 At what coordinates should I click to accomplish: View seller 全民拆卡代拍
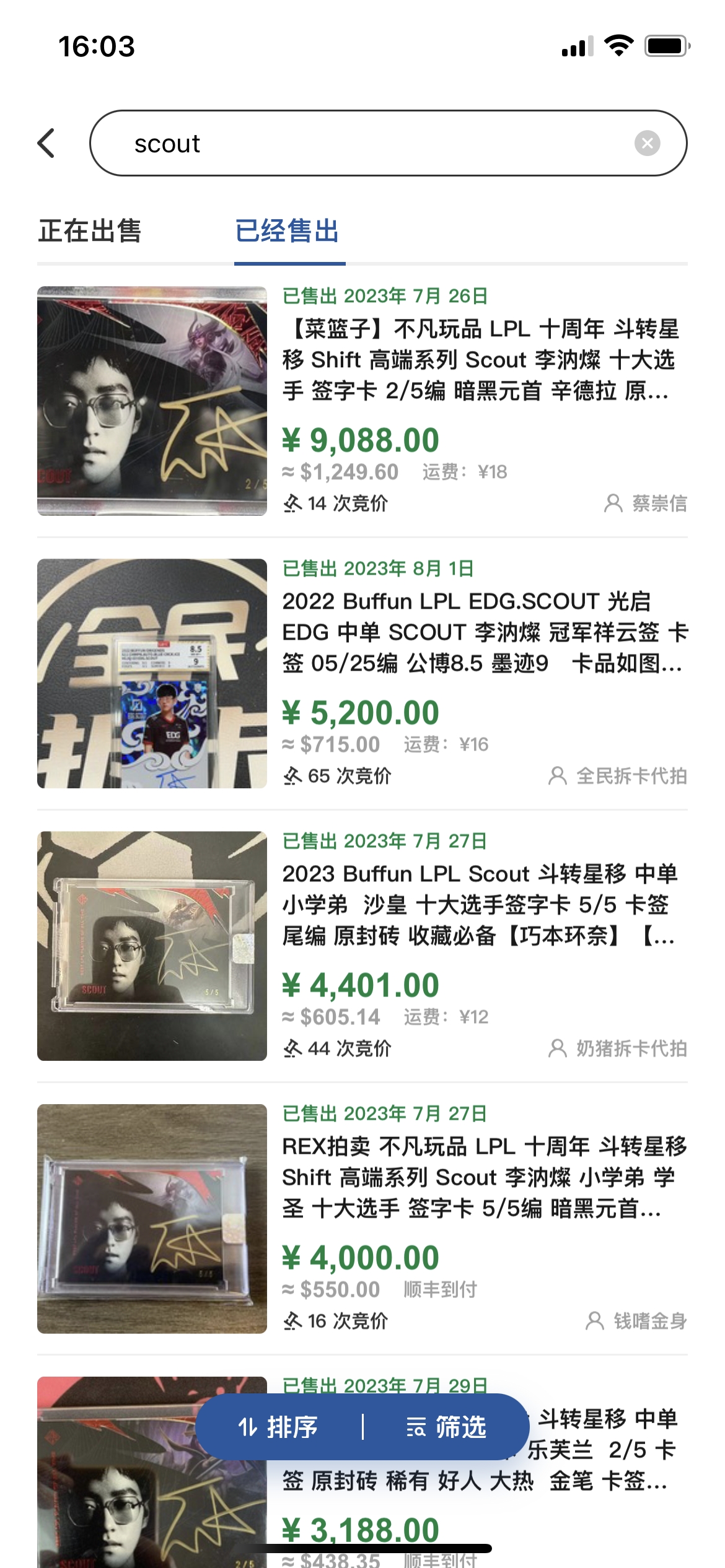coord(618,776)
